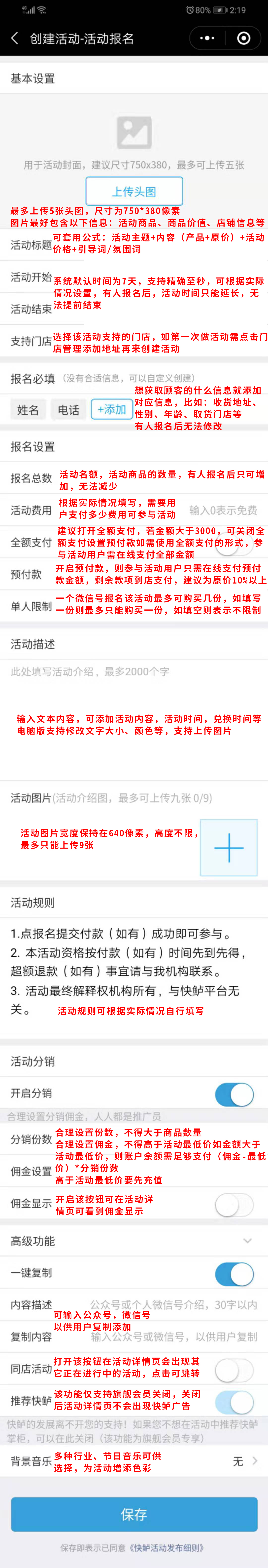Open the mini-program overflow menu
268x1568 pixels.
(x=207, y=38)
